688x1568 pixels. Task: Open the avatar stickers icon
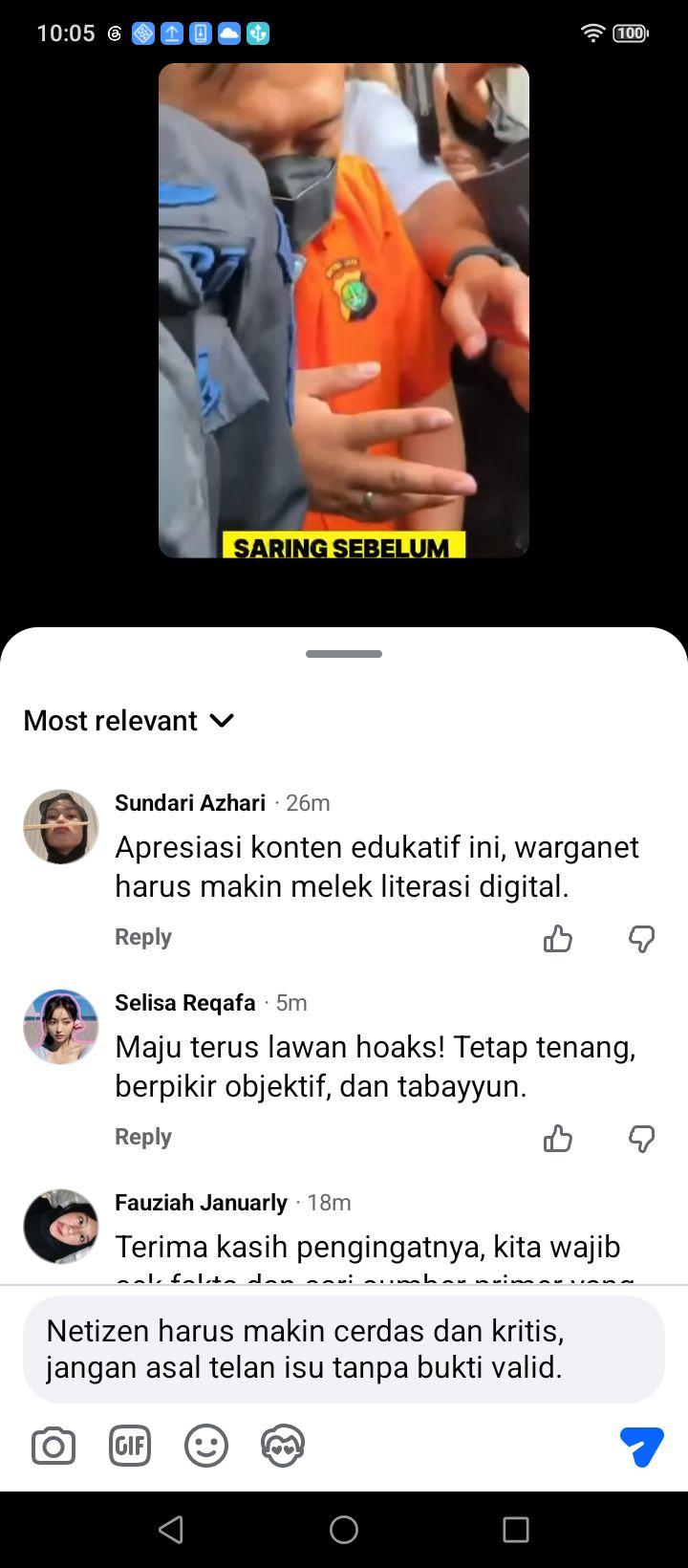tap(283, 1447)
